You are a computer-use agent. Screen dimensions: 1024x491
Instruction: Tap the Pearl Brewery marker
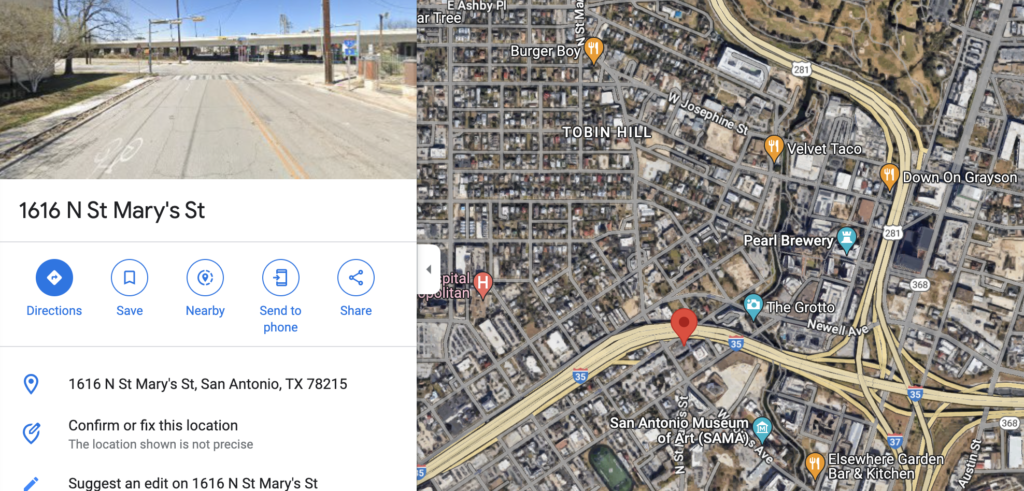point(847,240)
